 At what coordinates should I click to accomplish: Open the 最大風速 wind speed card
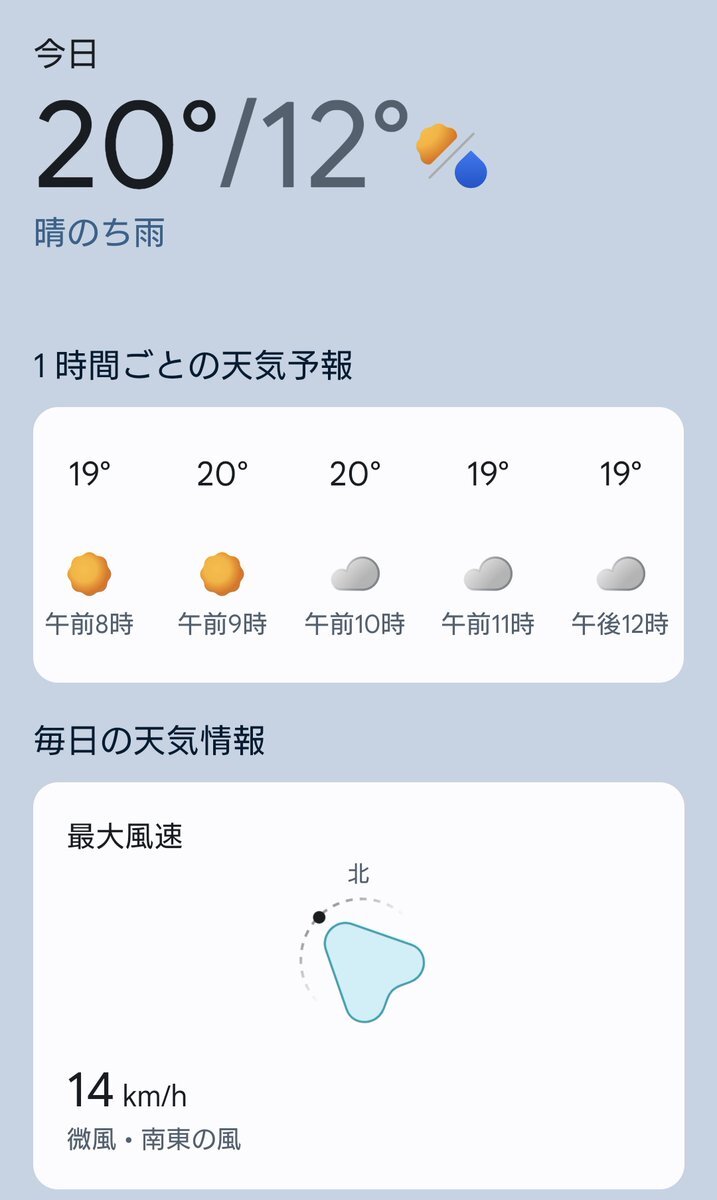coord(358,985)
